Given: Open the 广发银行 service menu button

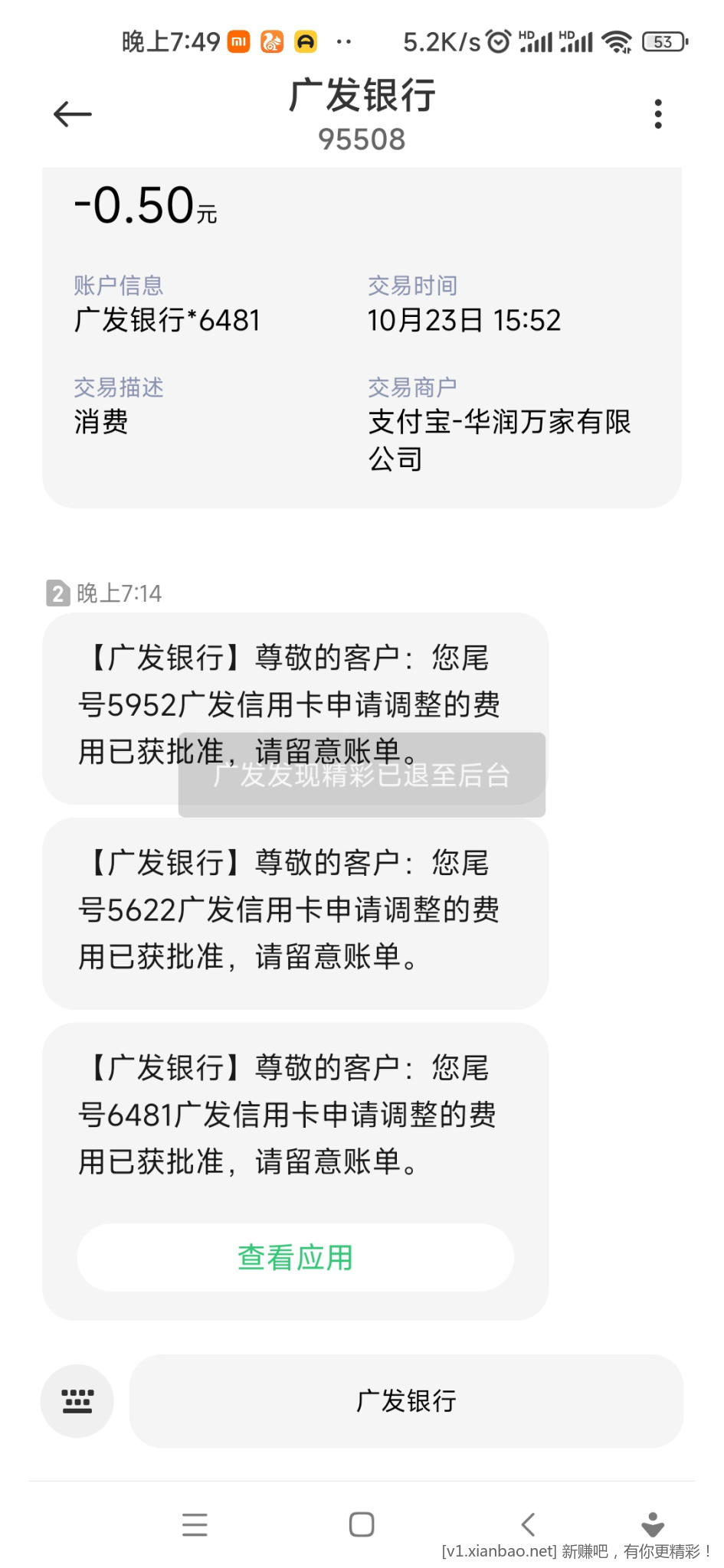Looking at the screenshot, I should pos(406,1400).
